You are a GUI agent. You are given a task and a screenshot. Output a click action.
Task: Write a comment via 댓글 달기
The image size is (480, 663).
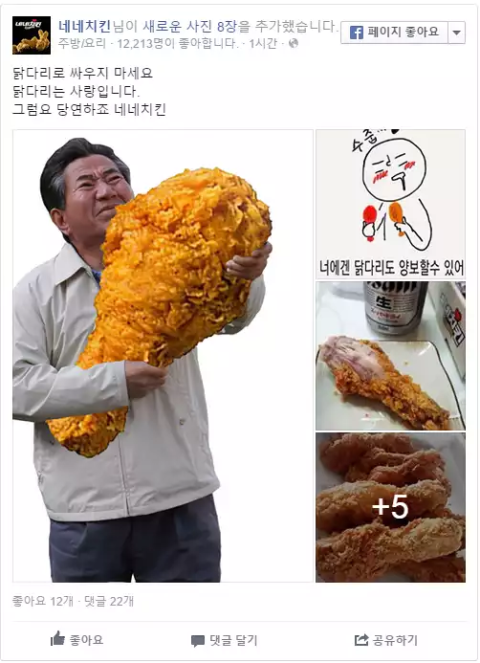click(224, 640)
